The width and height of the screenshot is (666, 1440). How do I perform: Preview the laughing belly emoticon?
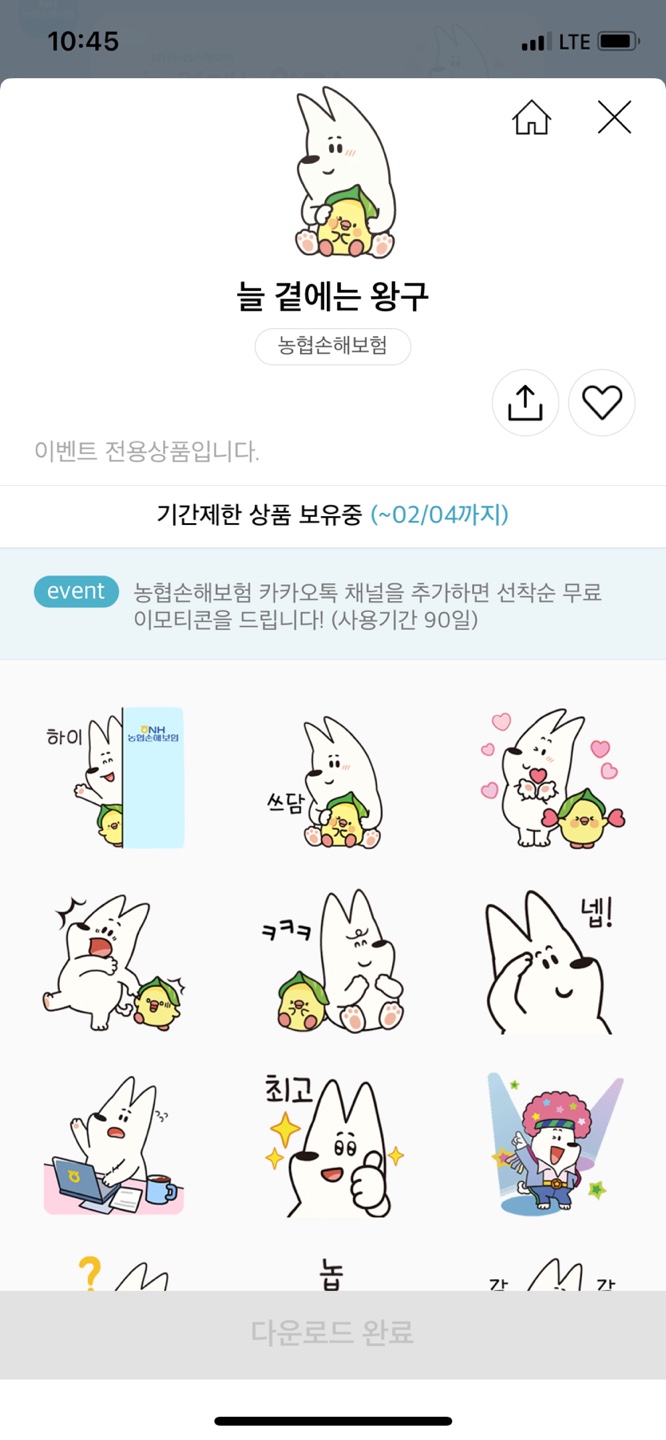(x=114, y=962)
